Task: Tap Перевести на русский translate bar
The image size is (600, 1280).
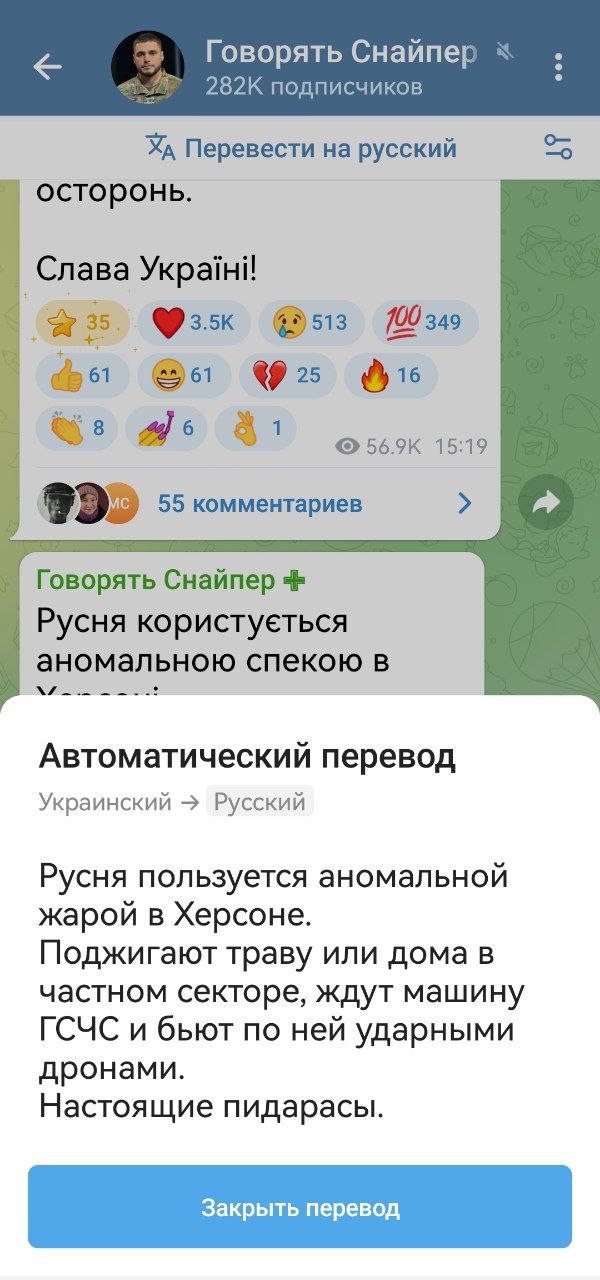Action: 300,148
